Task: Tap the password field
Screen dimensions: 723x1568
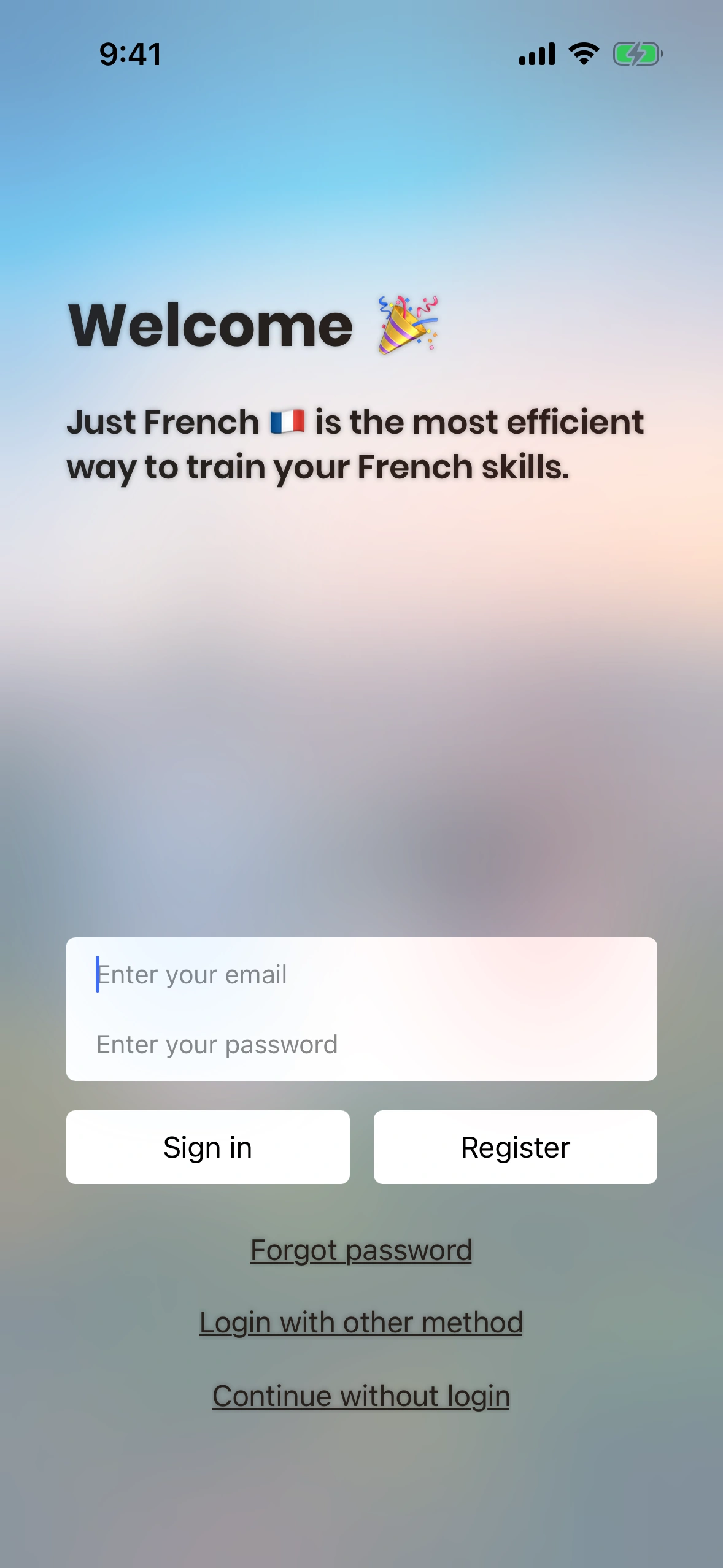Action: point(361,1044)
